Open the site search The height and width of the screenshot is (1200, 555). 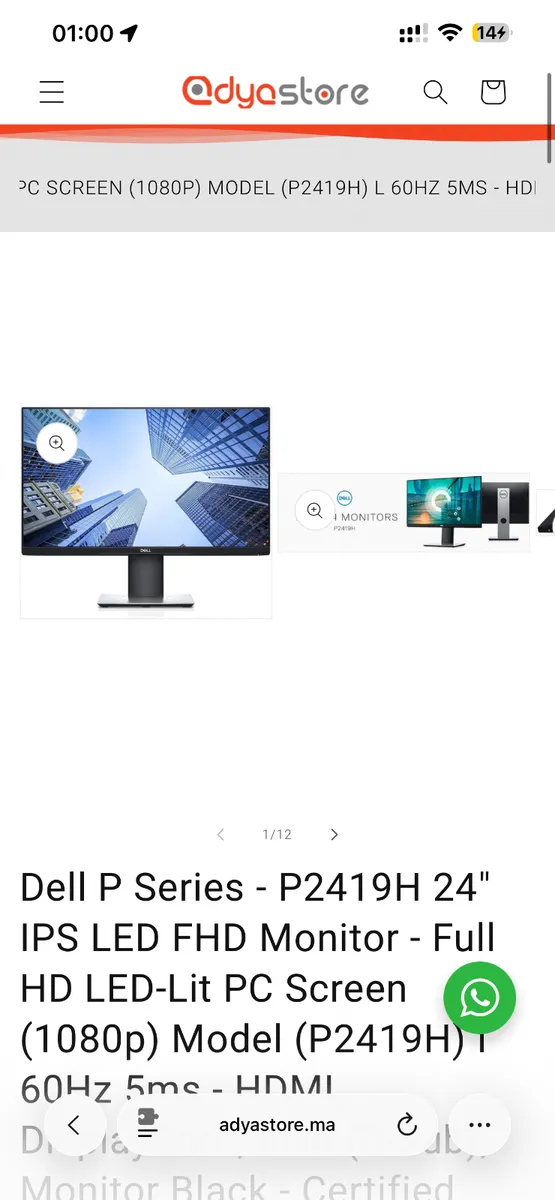tap(435, 92)
